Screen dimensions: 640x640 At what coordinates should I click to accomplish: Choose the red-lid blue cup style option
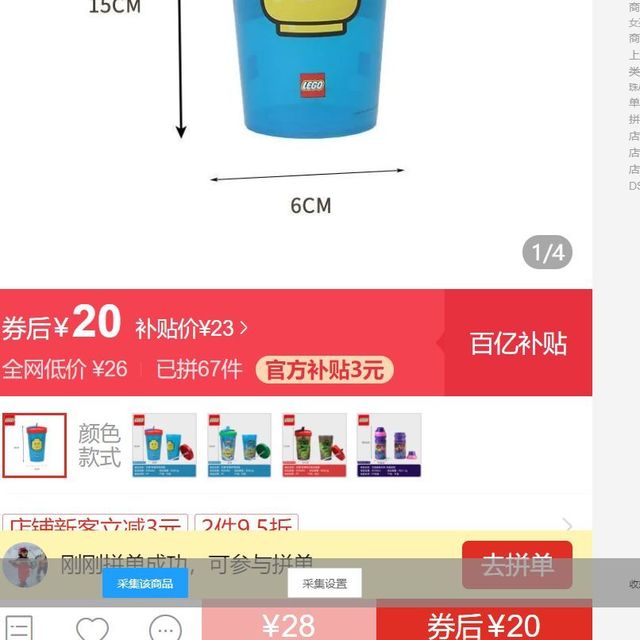164,445
